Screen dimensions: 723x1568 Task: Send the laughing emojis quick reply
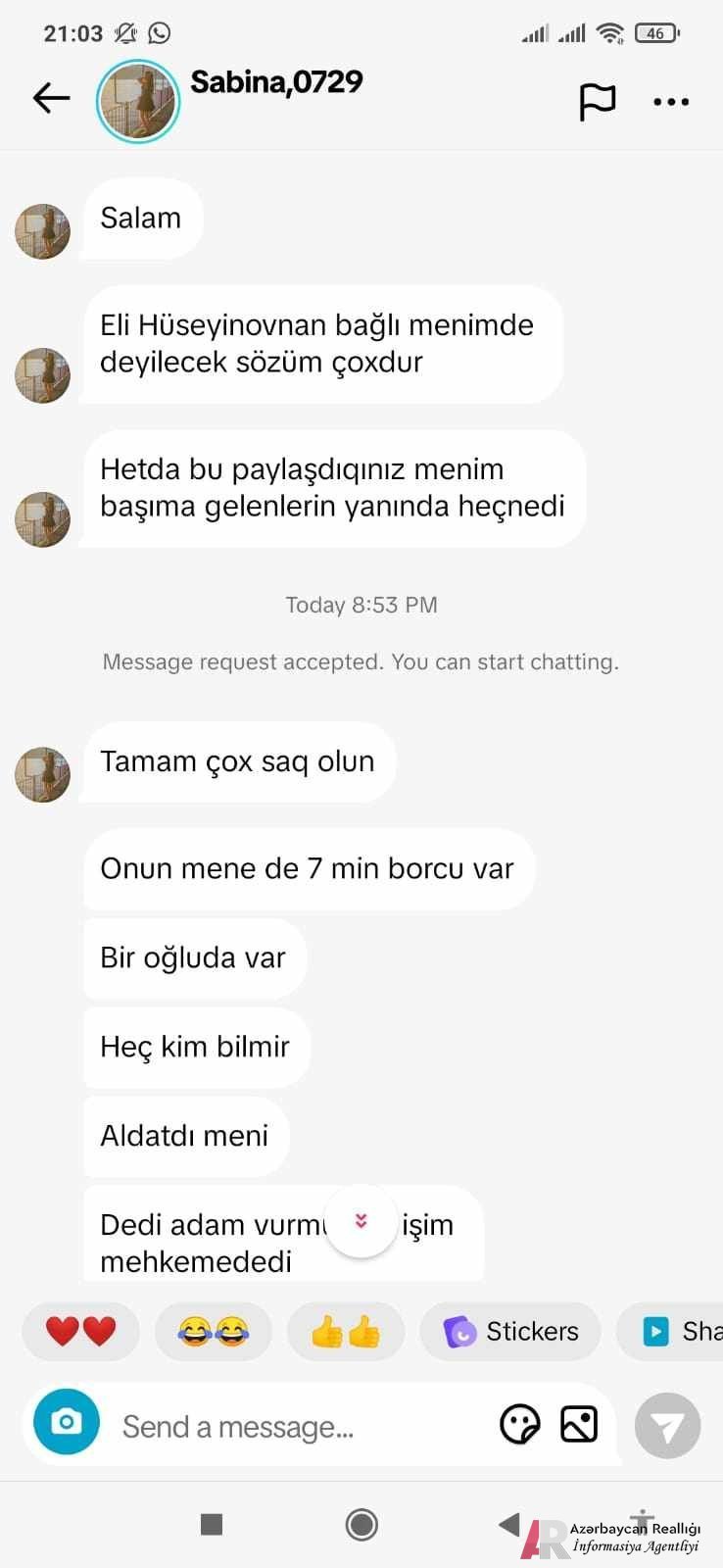click(213, 1331)
